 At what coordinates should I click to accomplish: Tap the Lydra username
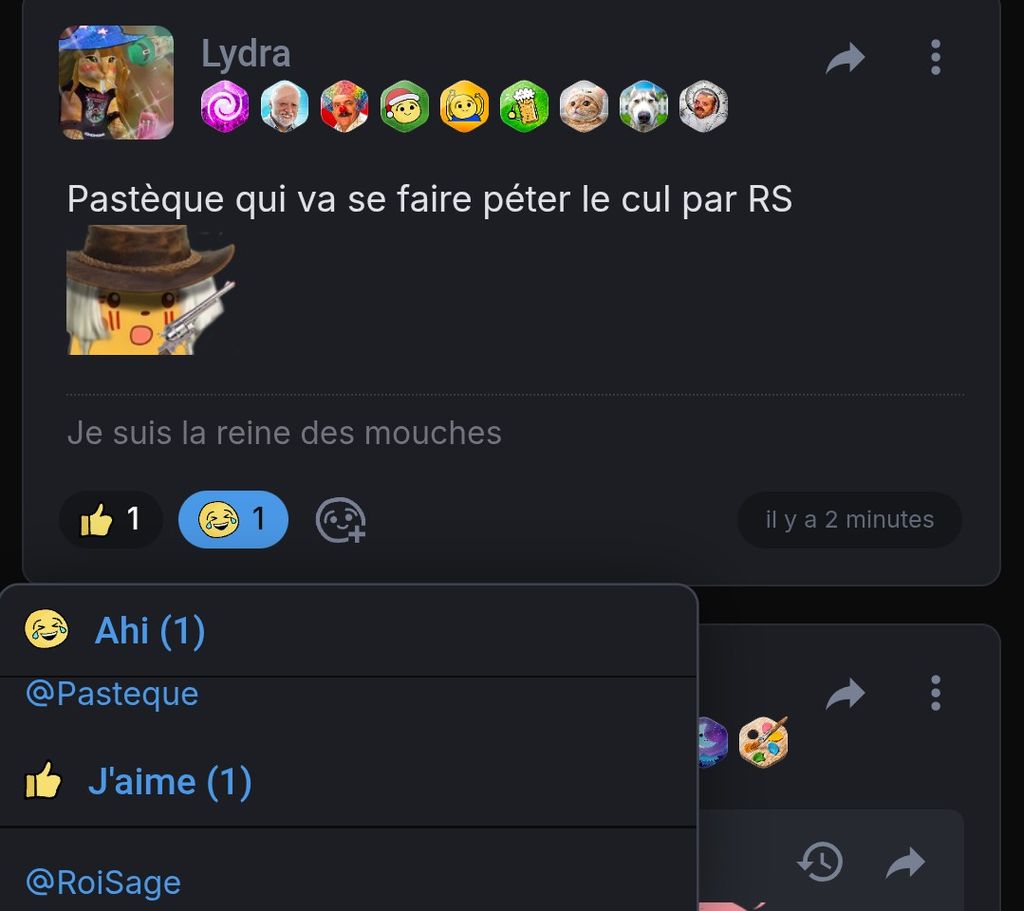tap(245, 54)
